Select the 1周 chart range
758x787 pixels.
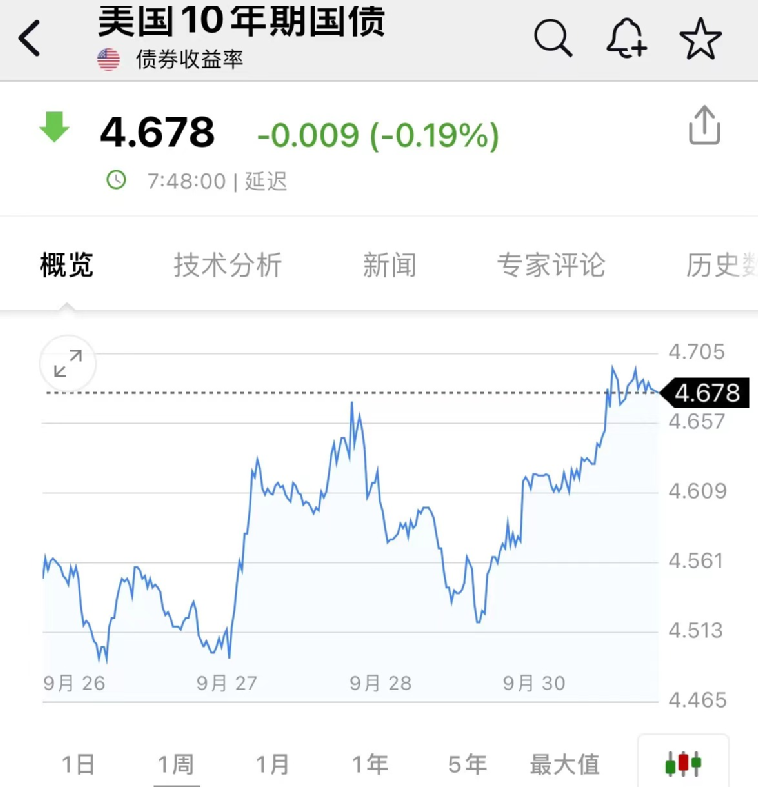point(176,765)
